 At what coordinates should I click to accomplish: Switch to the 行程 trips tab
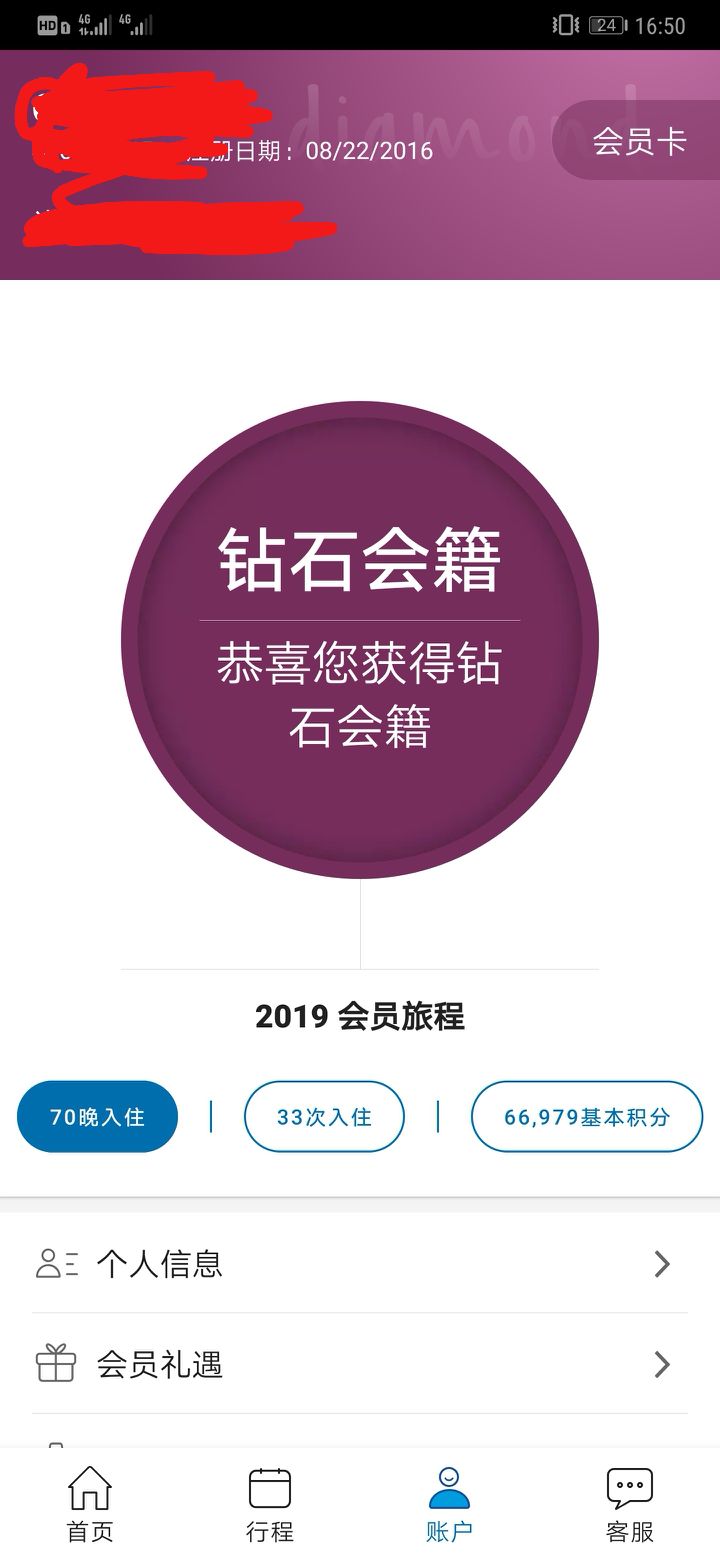click(270, 1504)
